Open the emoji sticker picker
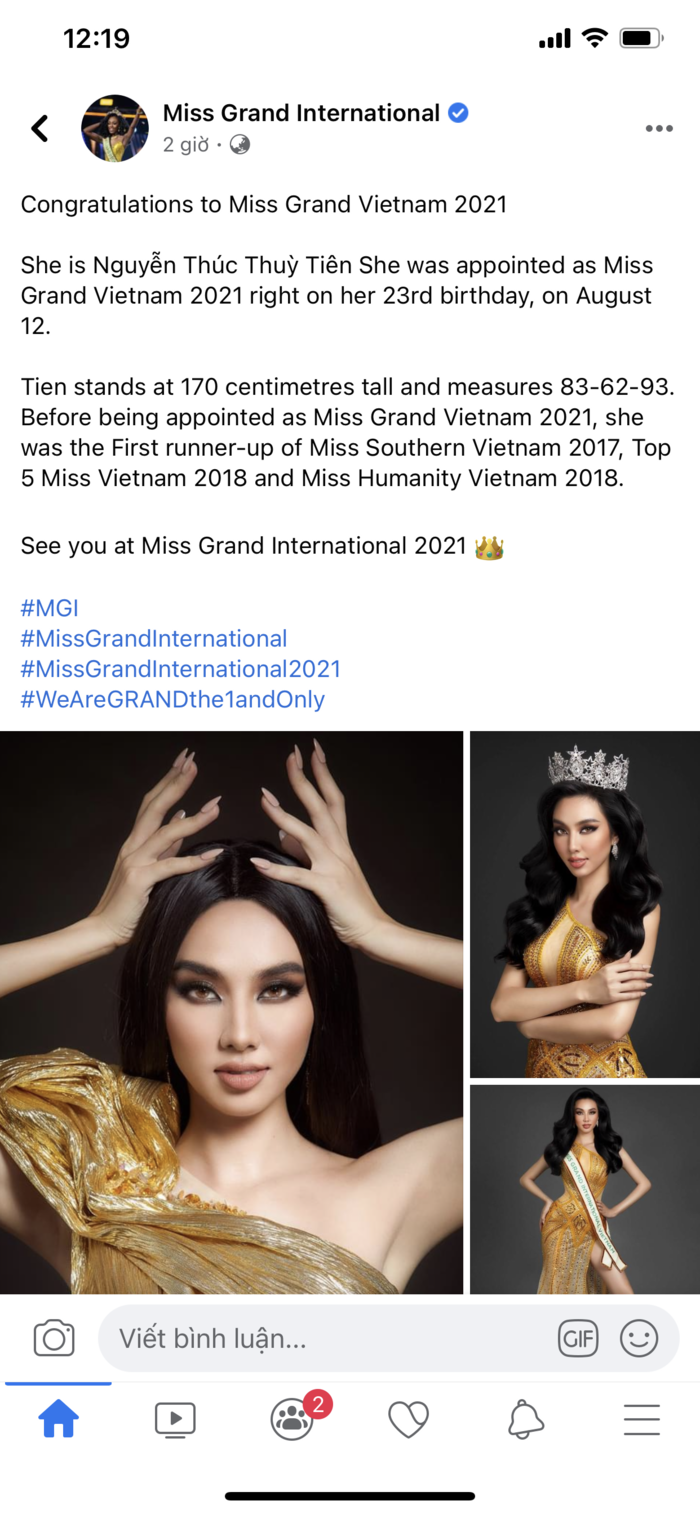Image resolution: width=700 pixels, height=1514 pixels. click(x=639, y=1338)
